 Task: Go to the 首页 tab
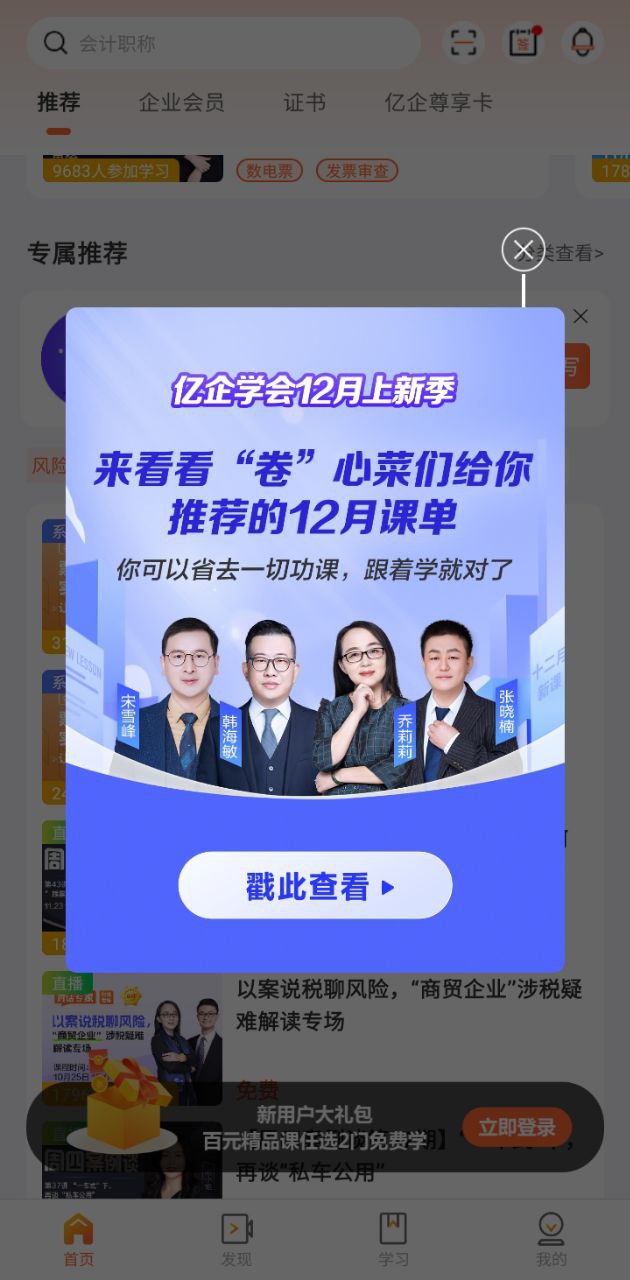78,1240
